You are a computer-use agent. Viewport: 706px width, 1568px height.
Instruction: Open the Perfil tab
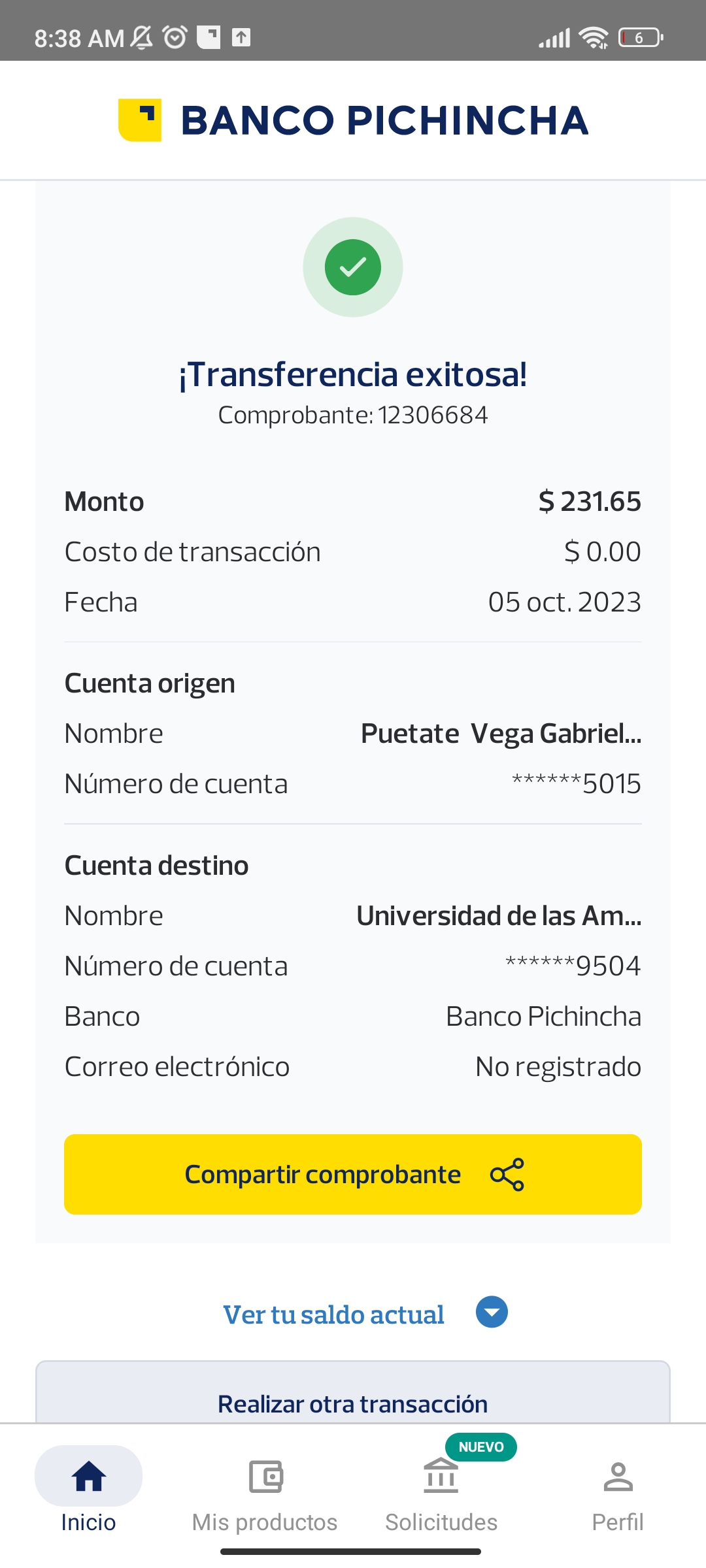pyautogui.click(x=617, y=1491)
